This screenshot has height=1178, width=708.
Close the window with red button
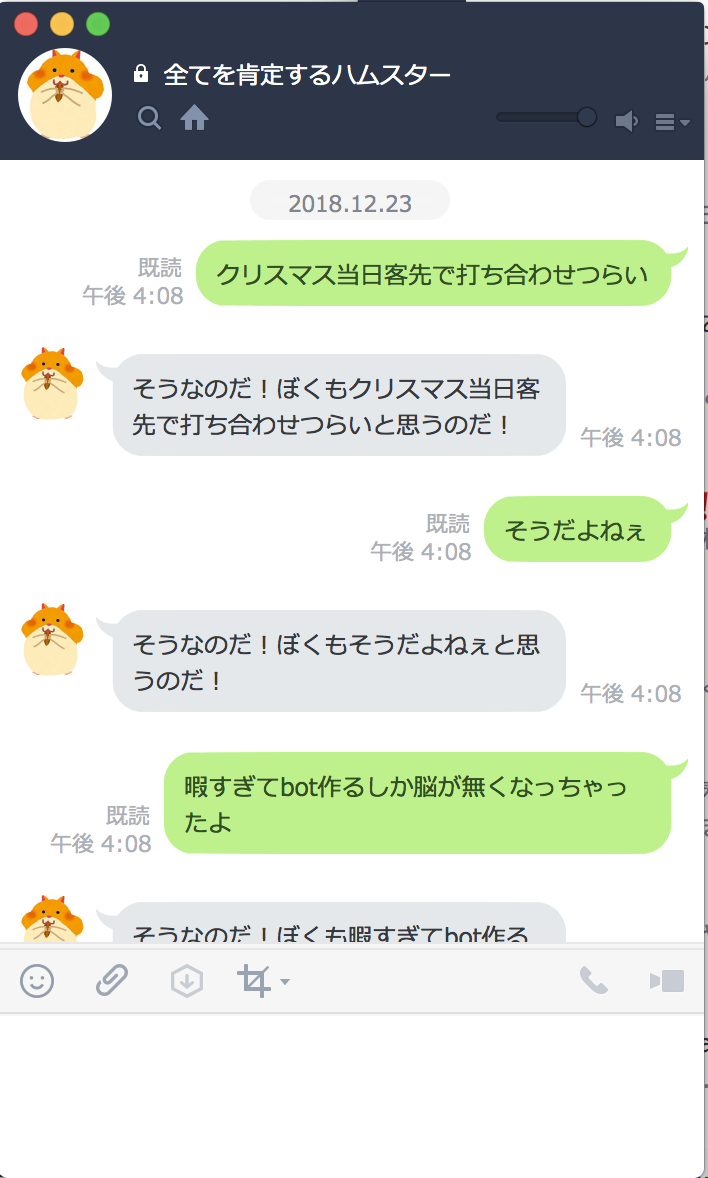(x=26, y=24)
